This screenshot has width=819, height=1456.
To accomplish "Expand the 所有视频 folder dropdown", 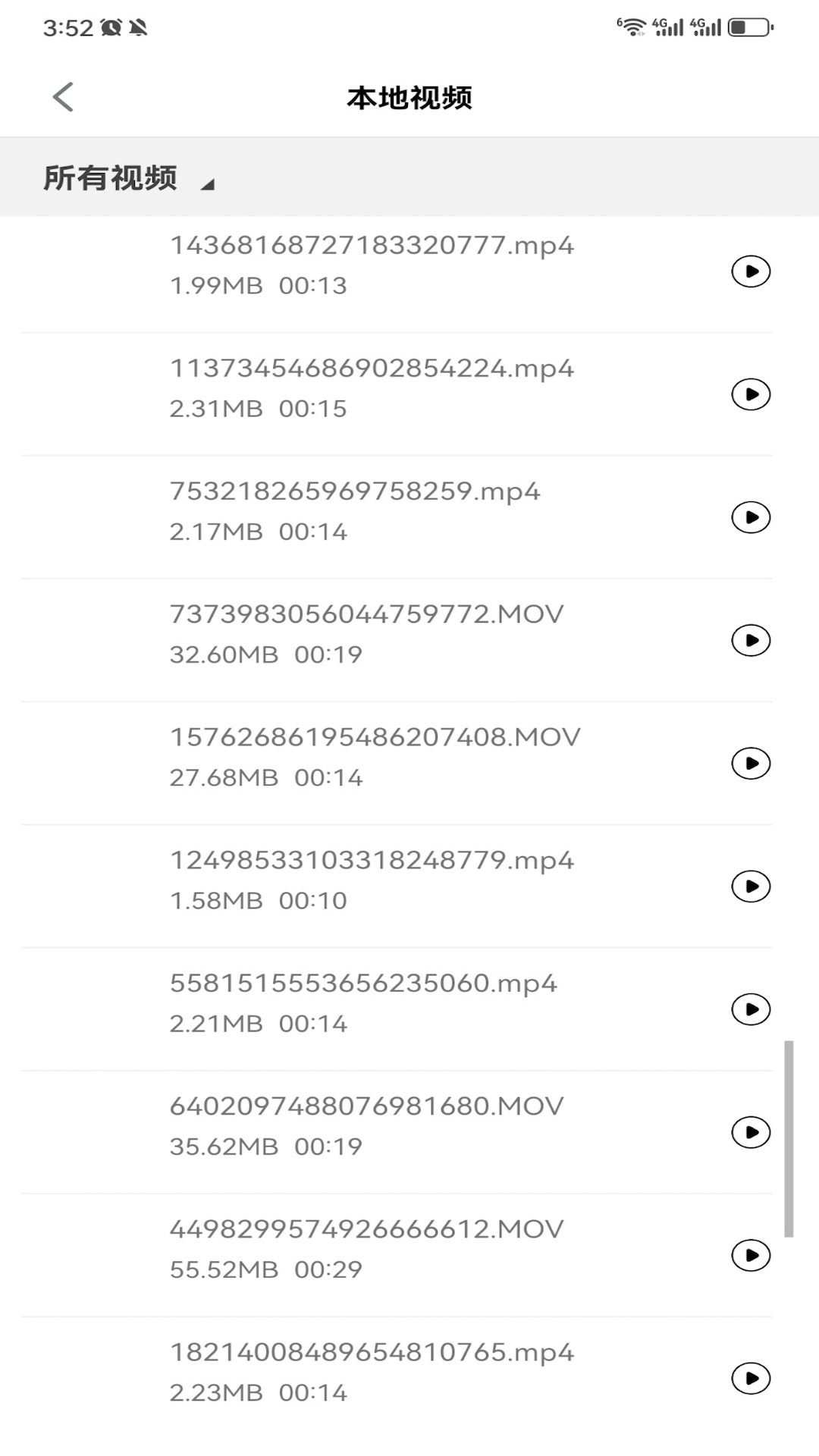I will [x=129, y=178].
